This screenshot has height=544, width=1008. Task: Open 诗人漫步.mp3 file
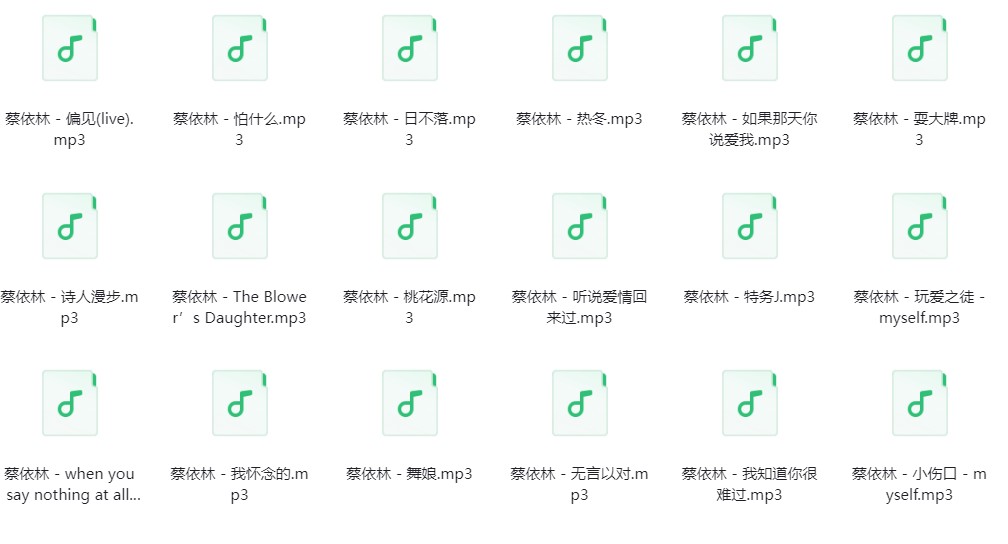pyautogui.click(x=69, y=226)
